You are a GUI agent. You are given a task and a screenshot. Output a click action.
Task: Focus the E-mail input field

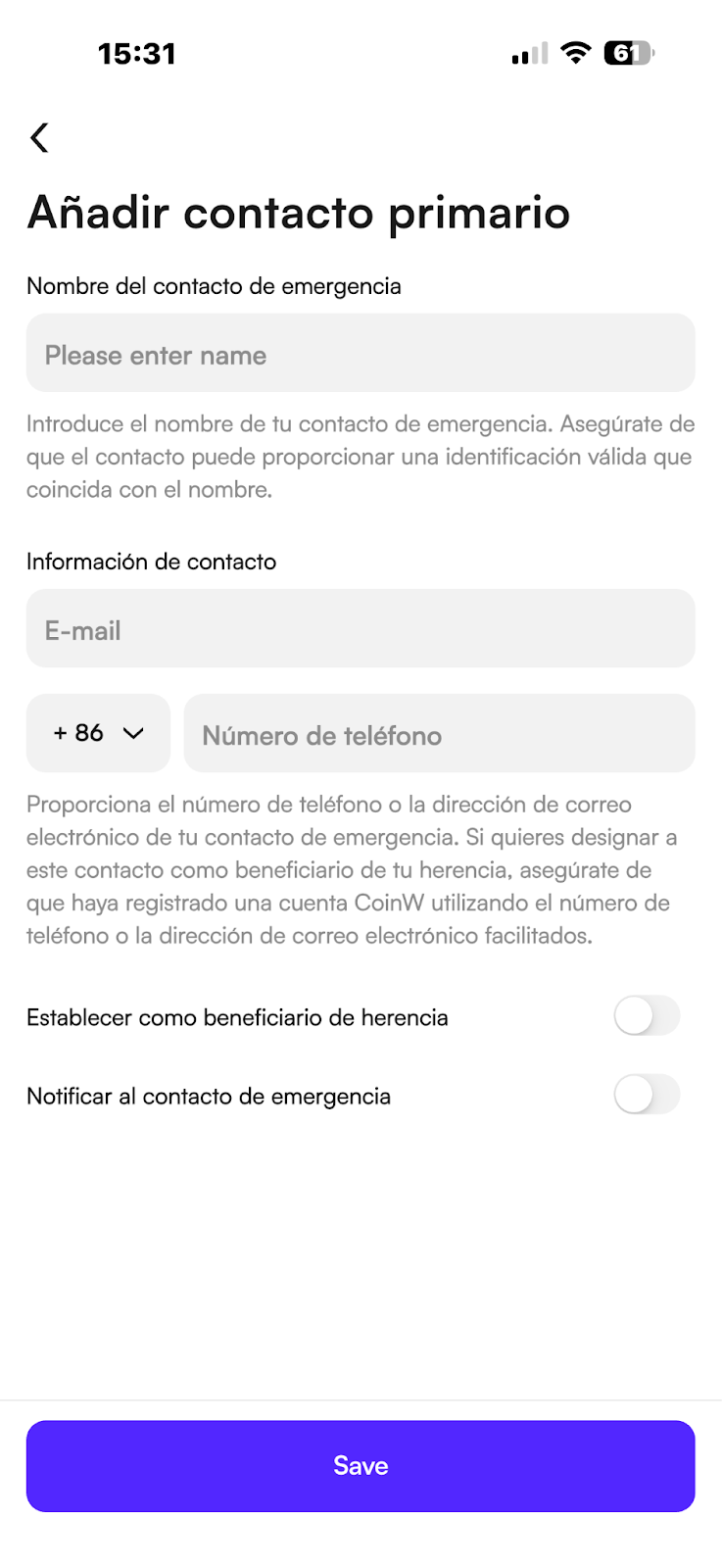tap(361, 628)
